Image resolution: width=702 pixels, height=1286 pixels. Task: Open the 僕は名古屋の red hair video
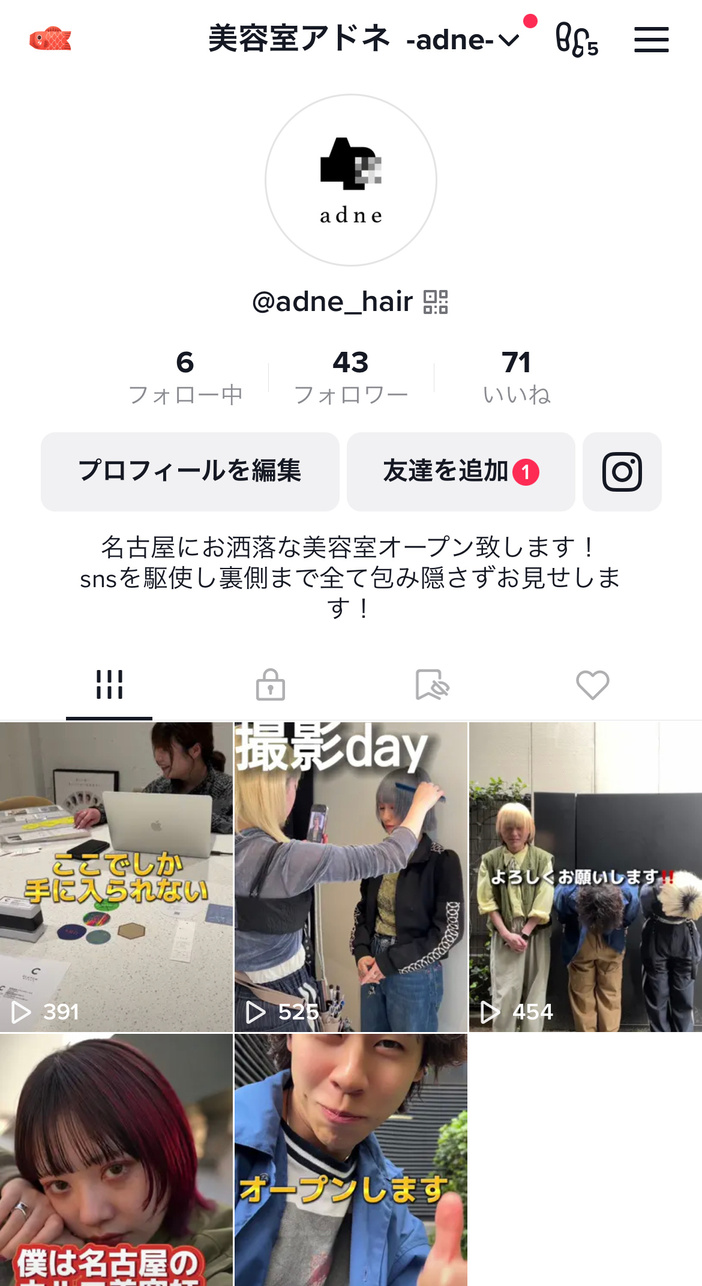click(116, 1160)
